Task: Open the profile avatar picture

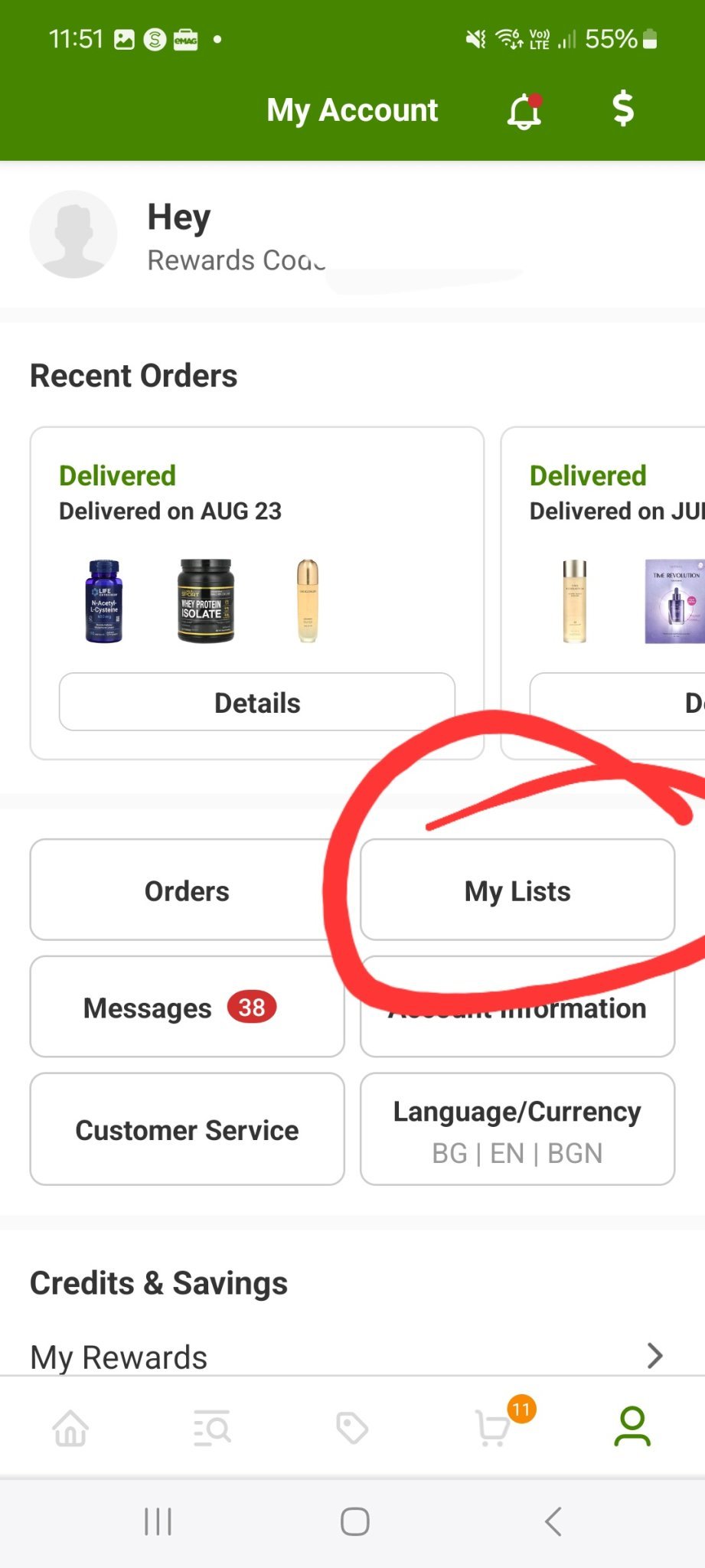Action: (x=73, y=234)
